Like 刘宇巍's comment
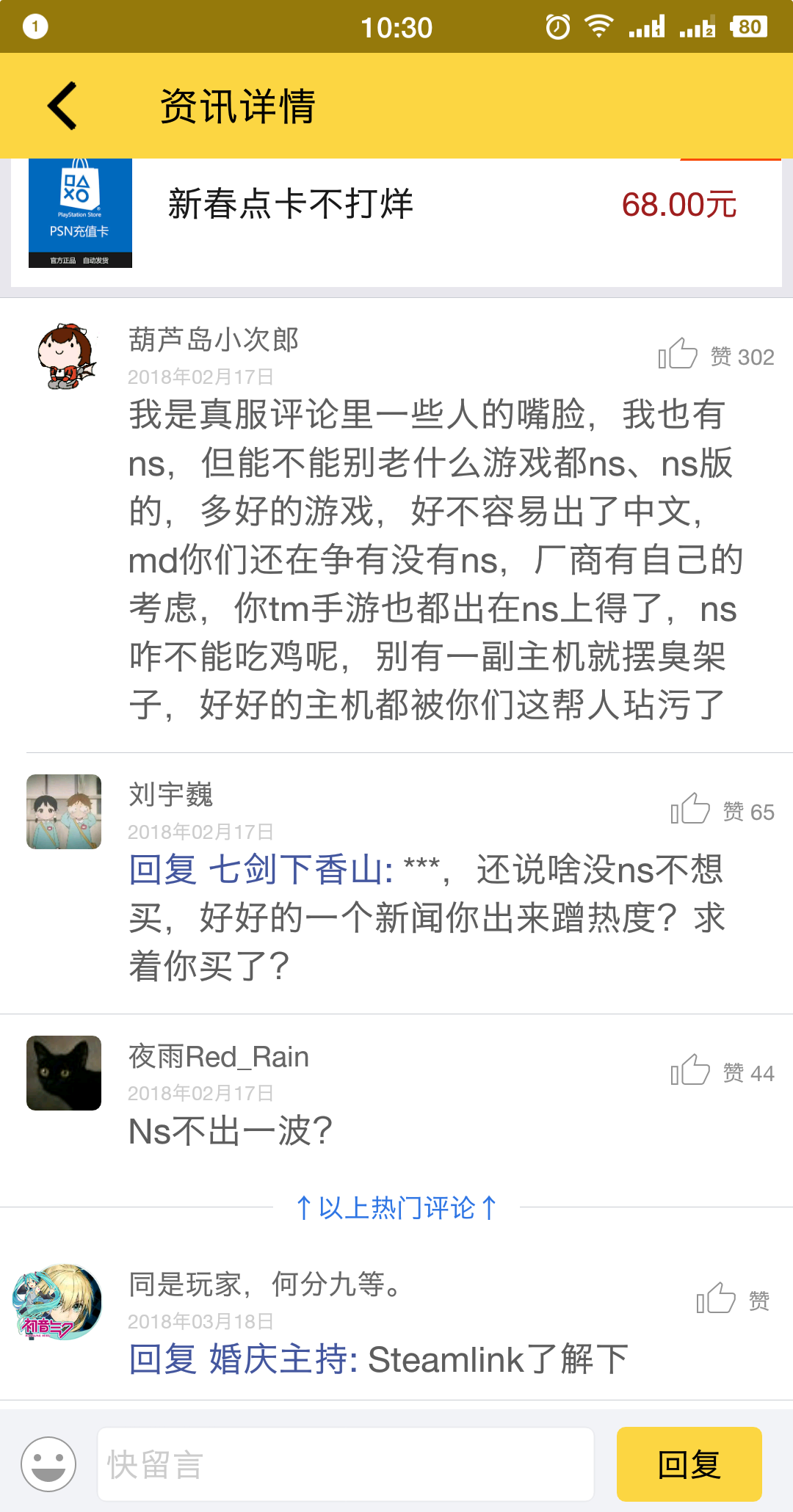The image size is (793, 1512). 690,810
